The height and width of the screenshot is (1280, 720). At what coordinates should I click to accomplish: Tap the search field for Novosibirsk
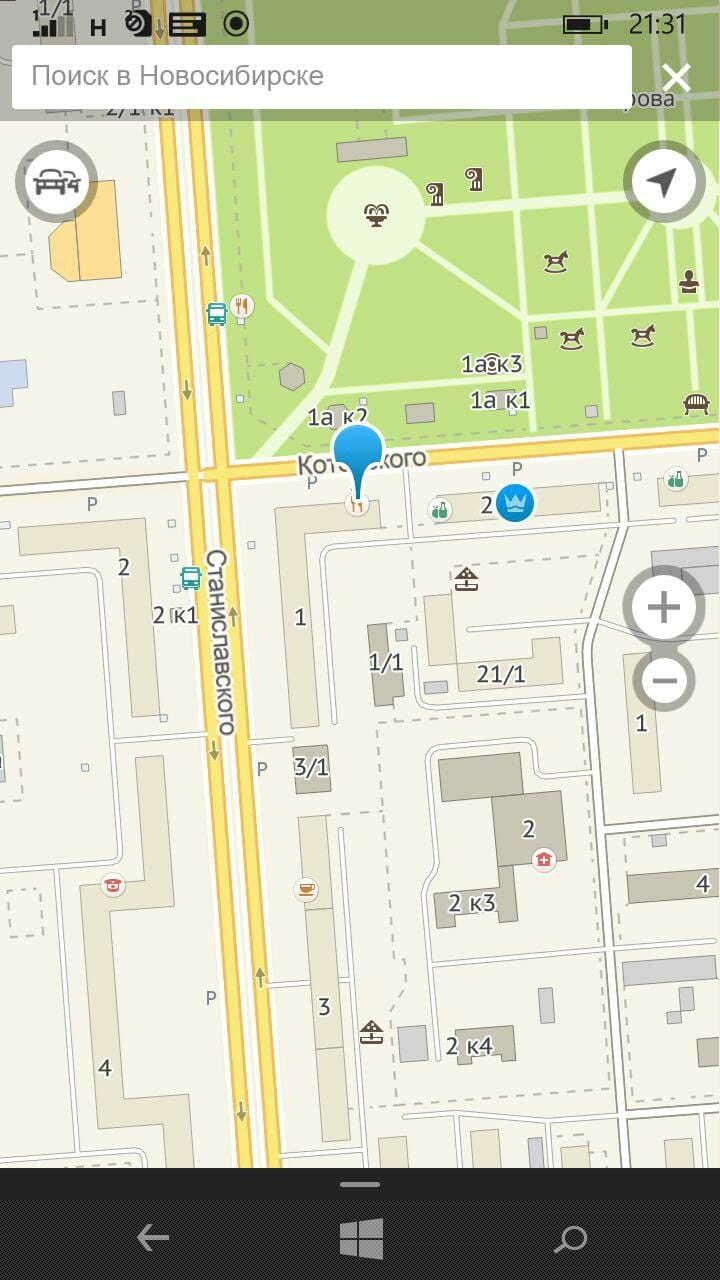pyautogui.click(x=321, y=76)
